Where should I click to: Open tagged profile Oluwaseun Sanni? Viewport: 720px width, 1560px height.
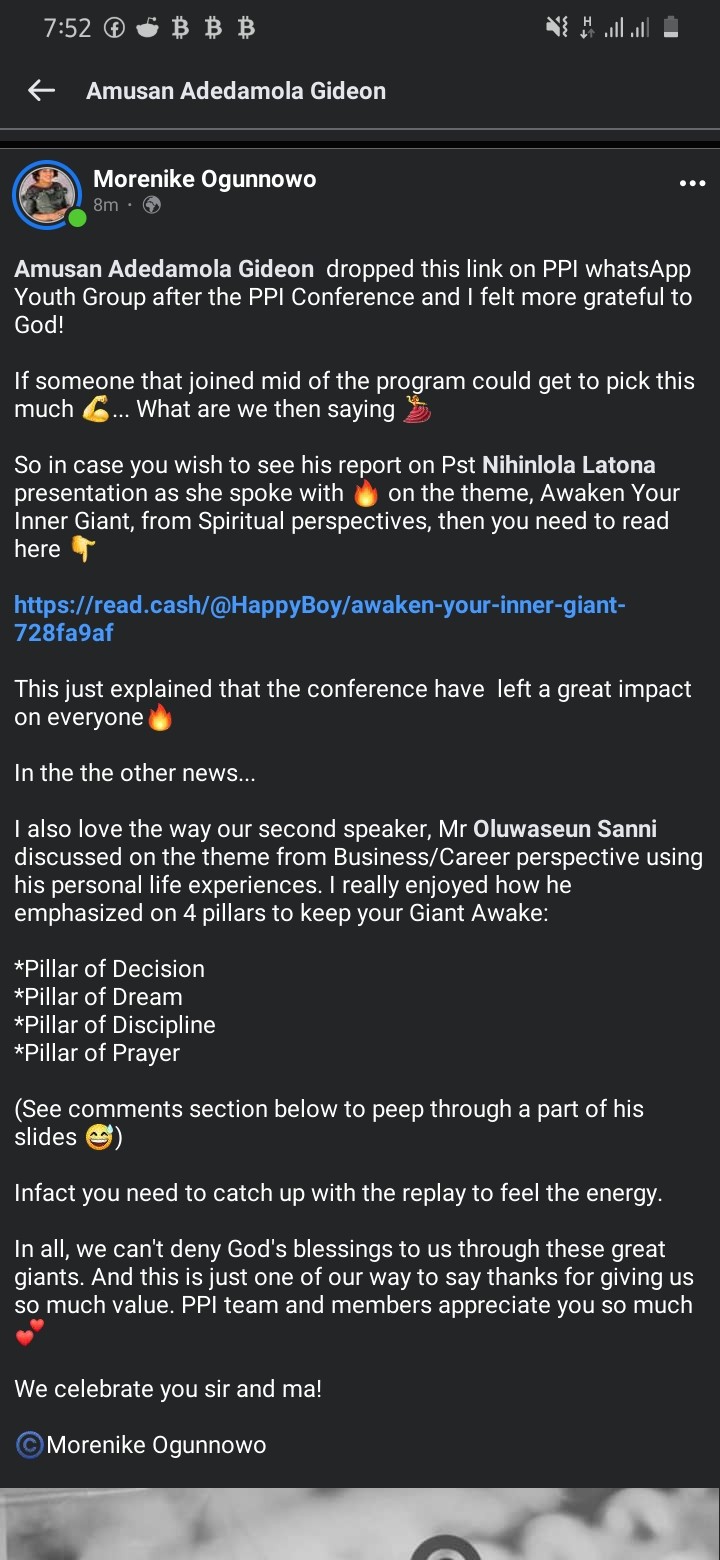(x=565, y=829)
